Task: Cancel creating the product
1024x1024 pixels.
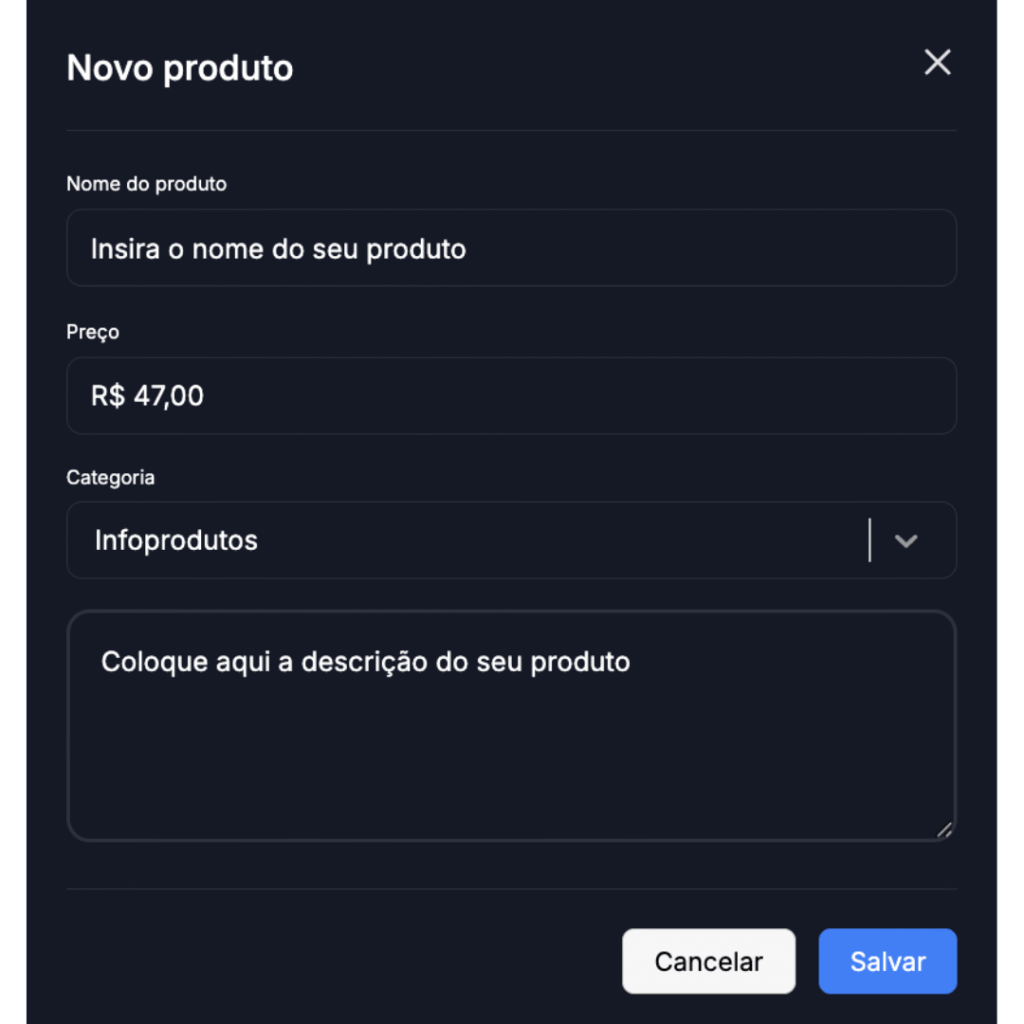Action: (x=708, y=961)
